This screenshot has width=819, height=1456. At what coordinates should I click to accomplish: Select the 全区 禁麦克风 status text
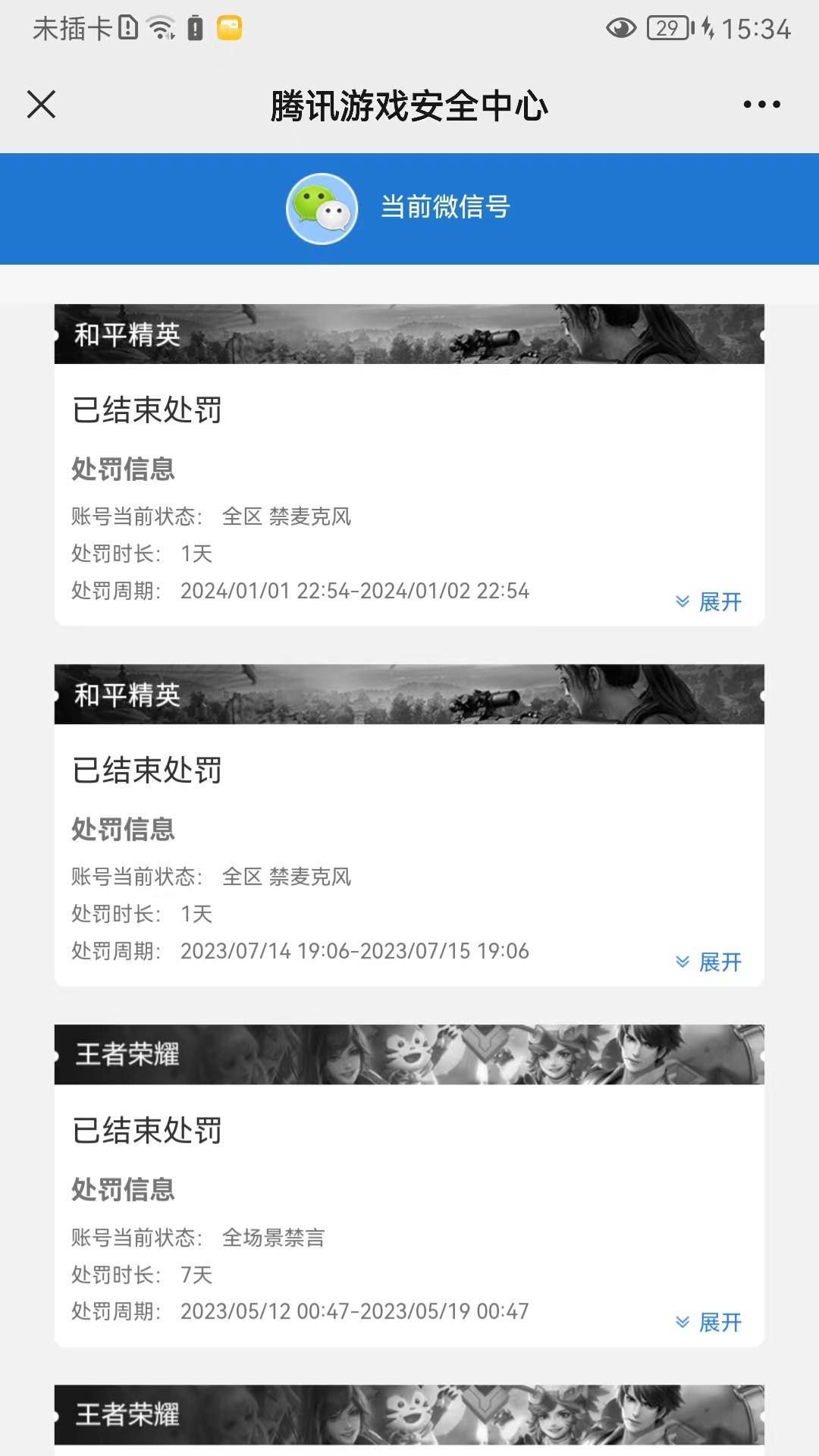tap(290, 516)
